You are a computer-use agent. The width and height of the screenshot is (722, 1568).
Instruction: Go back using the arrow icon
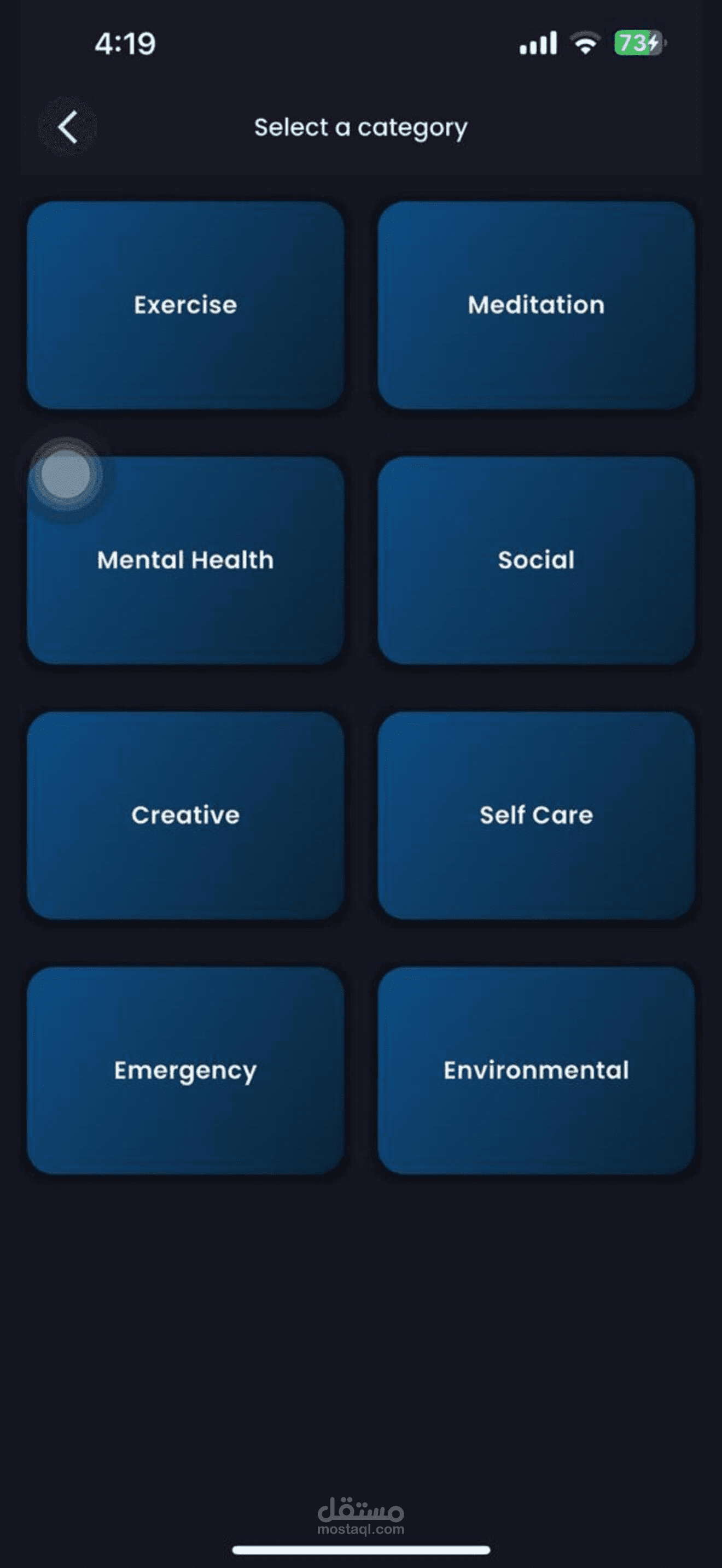pos(67,127)
